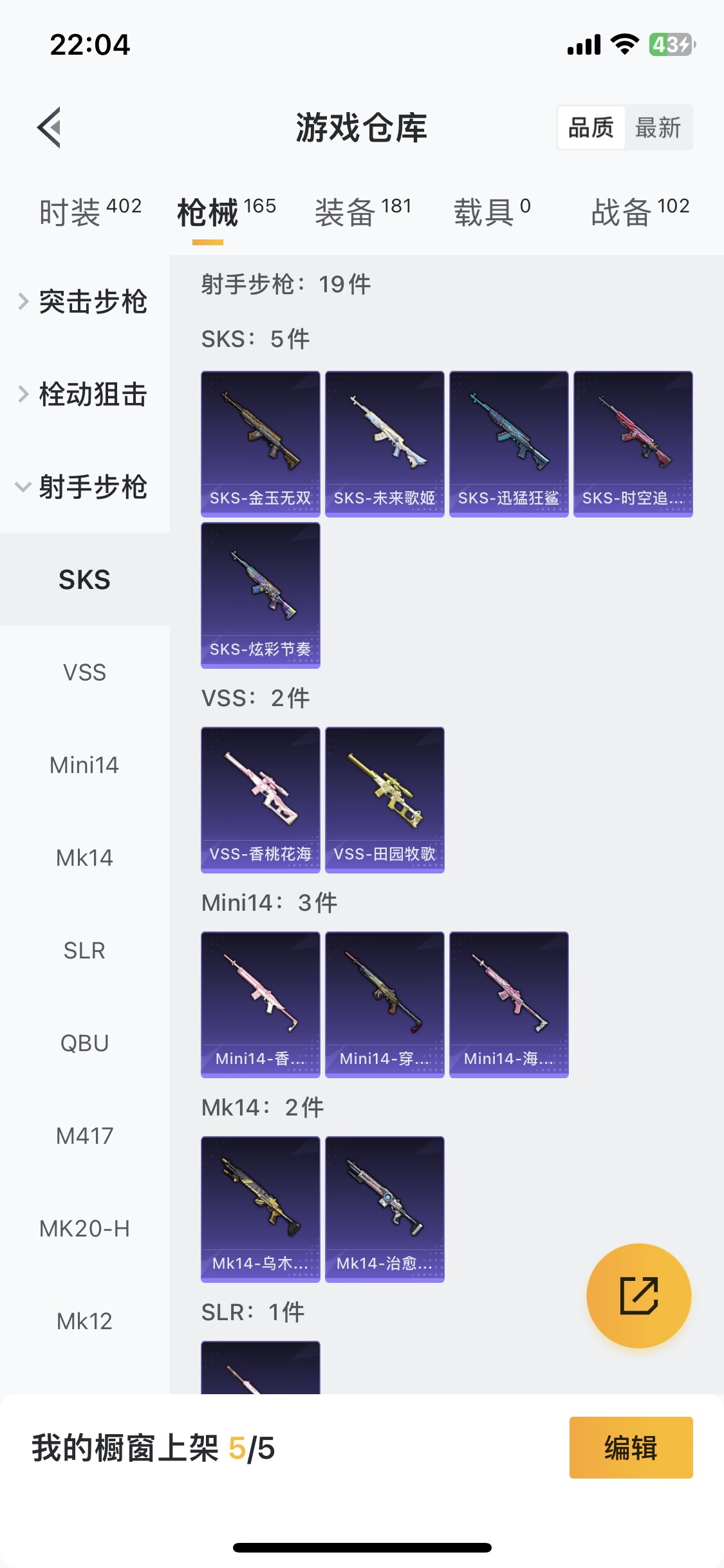Screen dimensions: 724x1568
Task: Open the SKS-炫彩节奏 skin
Action: click(x=261, y=595)
